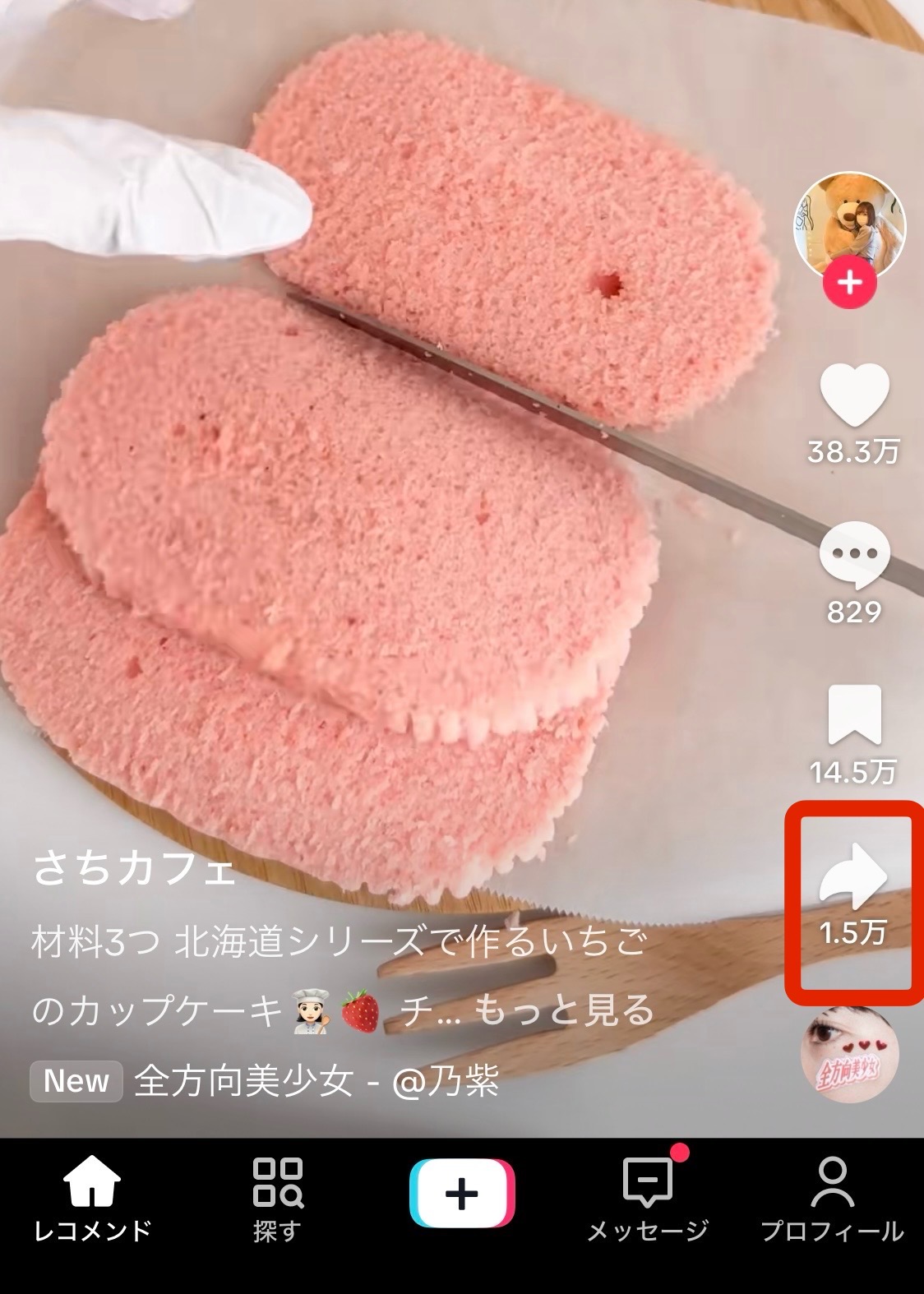Open sound 全方向美少女 - @乃紫
This screenshot has height=1294, width=924.
coord(316,1080)
